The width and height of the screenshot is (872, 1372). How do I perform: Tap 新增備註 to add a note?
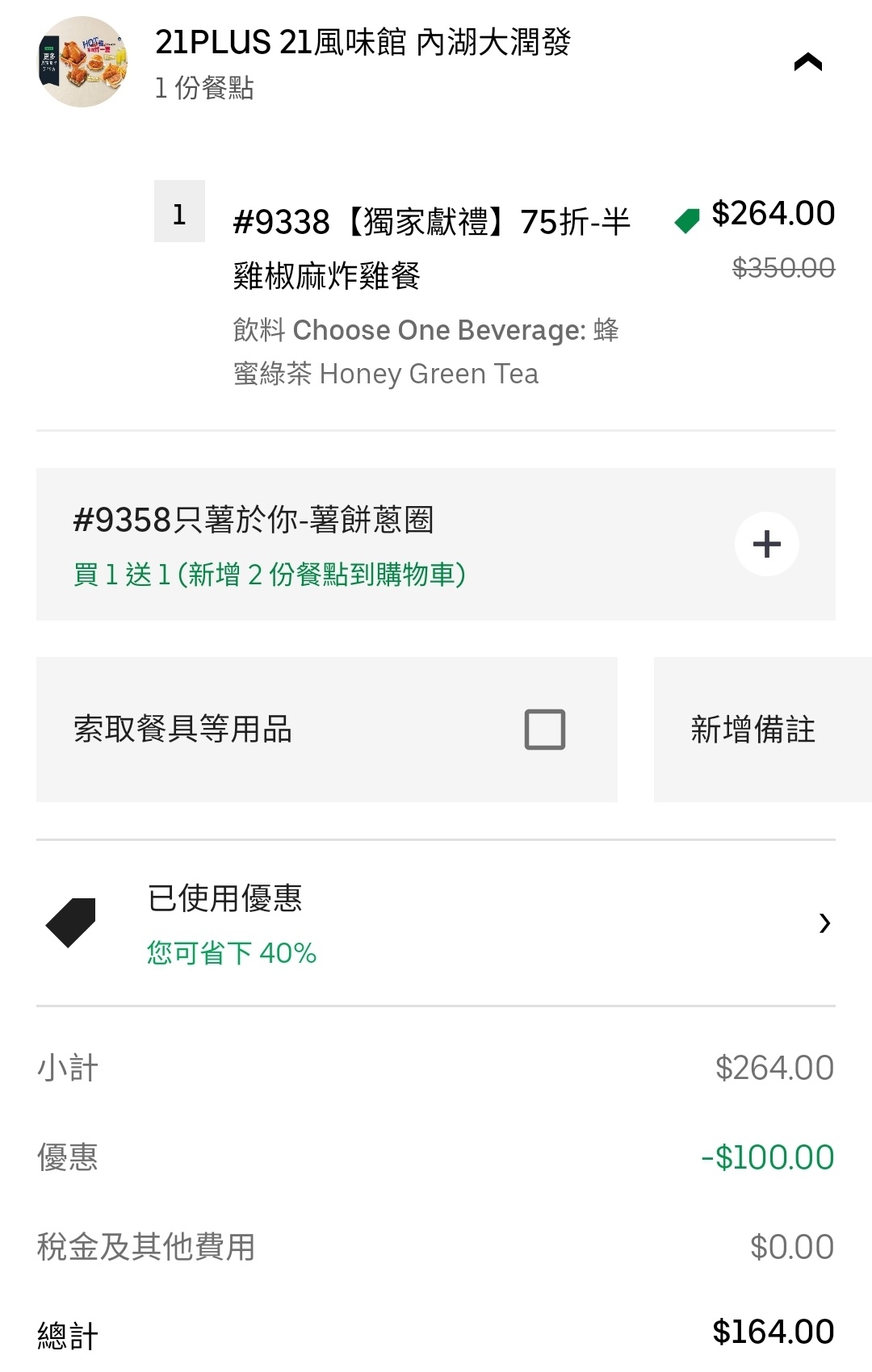pos(753,730)
